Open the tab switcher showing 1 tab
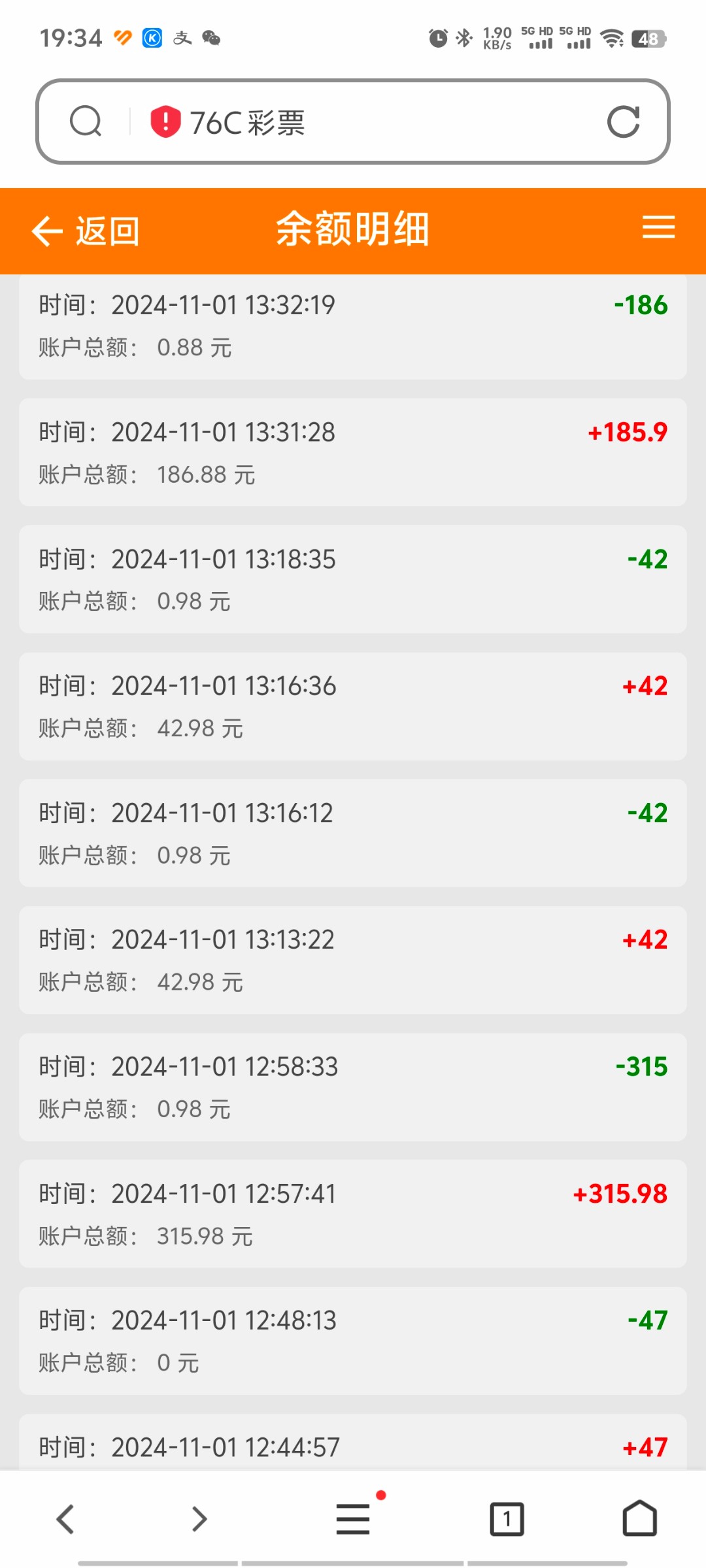Image resolution: width=706 pixels, height=1568 pixels. (x=508, y=1518)
